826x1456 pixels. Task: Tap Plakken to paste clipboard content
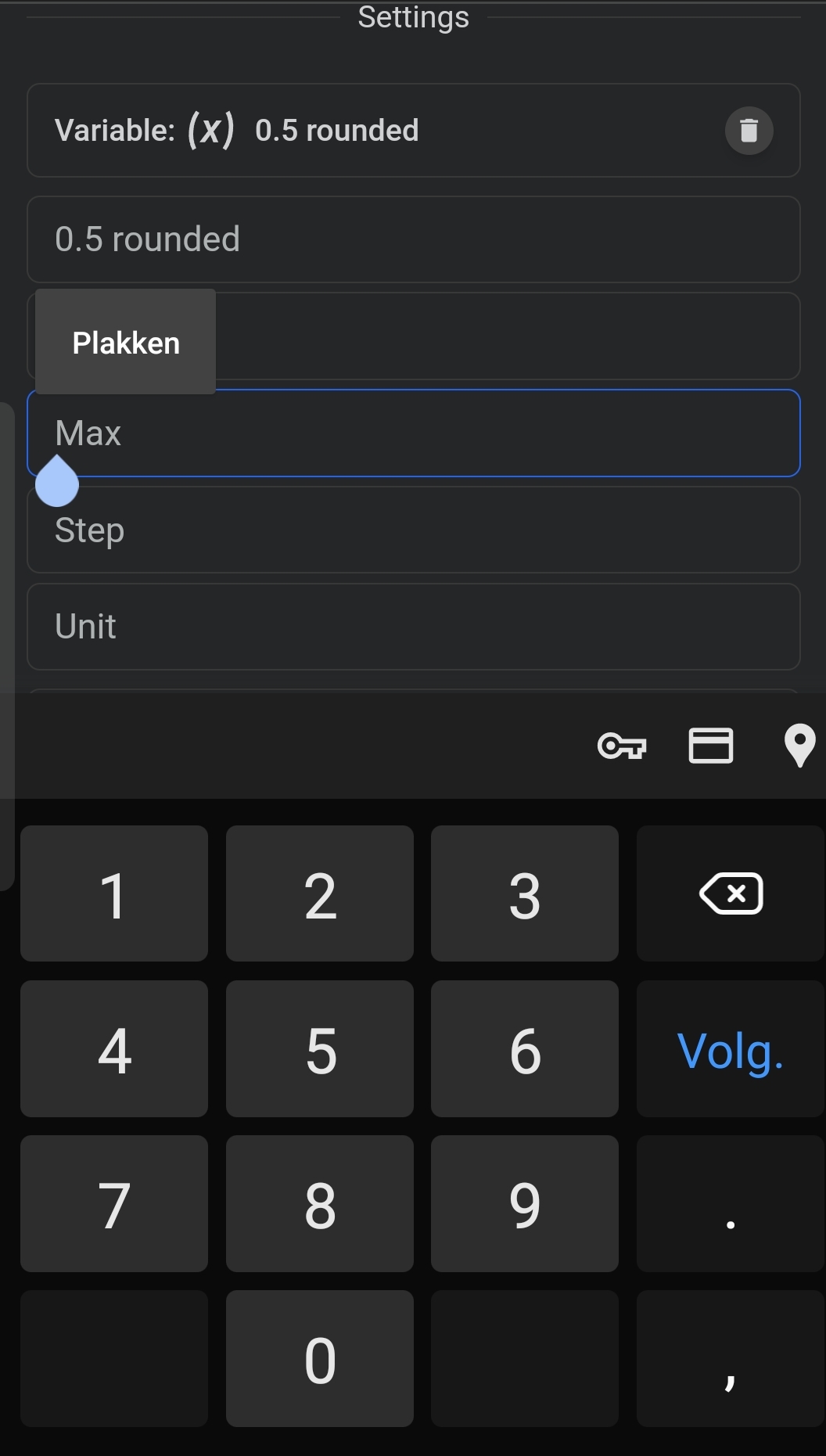click(x=126, y=343)
